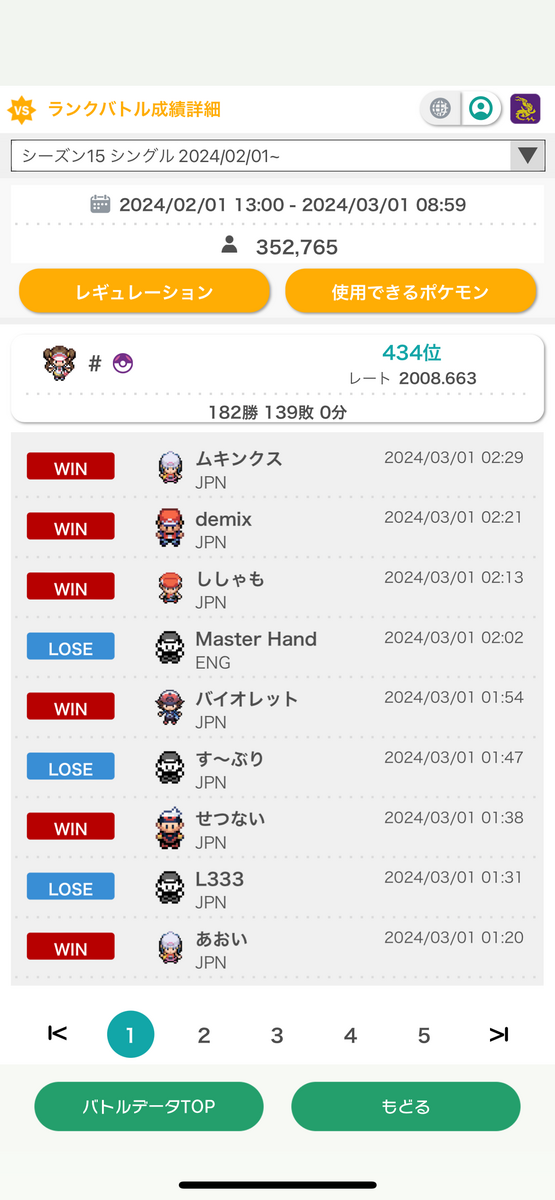The height and width of the screenshot is (1200, 555).
Task: Tap the レギュレーション button
Action: tap(144, 292)
